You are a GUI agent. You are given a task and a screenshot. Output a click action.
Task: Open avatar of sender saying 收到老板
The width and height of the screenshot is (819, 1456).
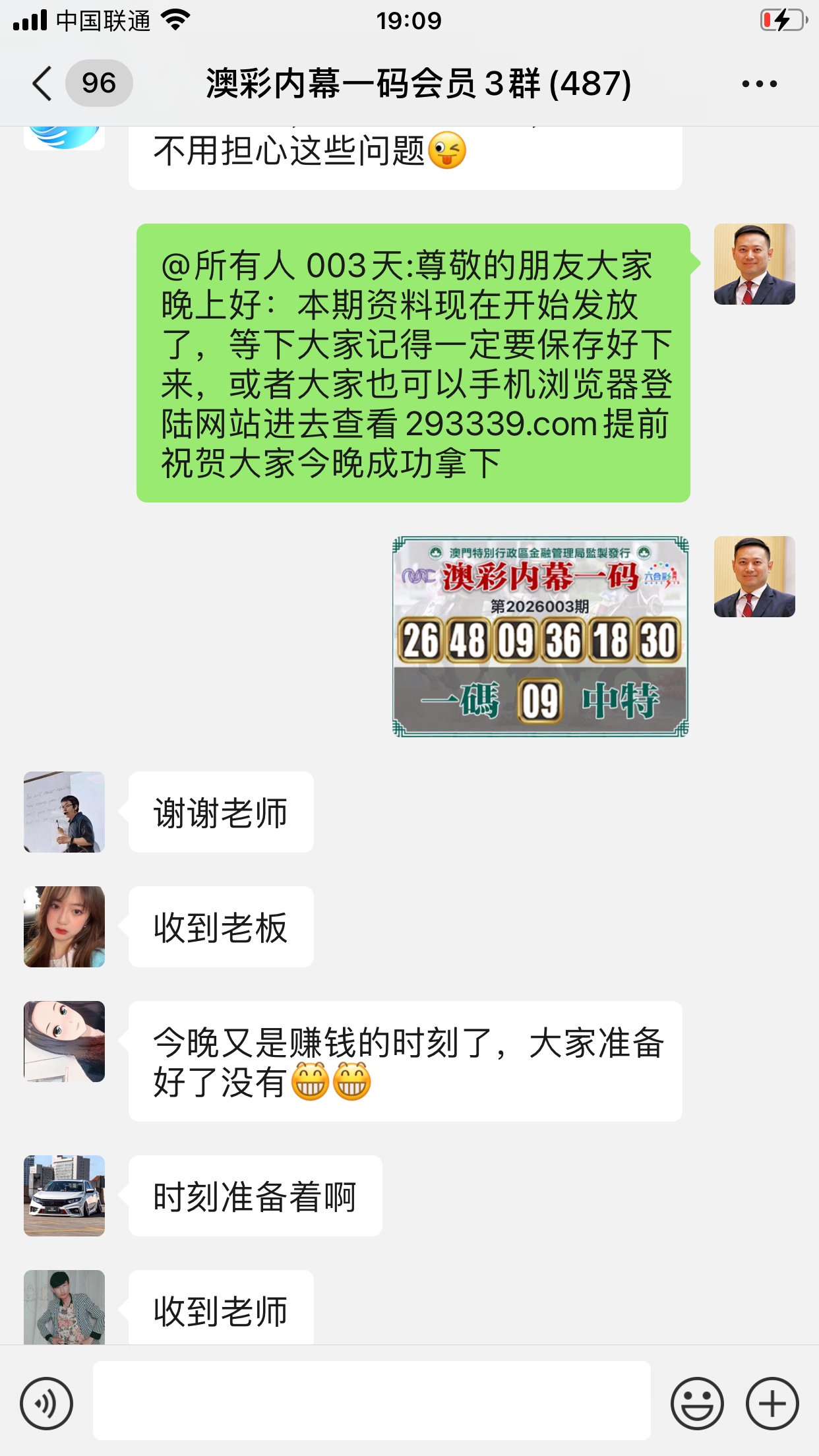[x=64, y=926]
